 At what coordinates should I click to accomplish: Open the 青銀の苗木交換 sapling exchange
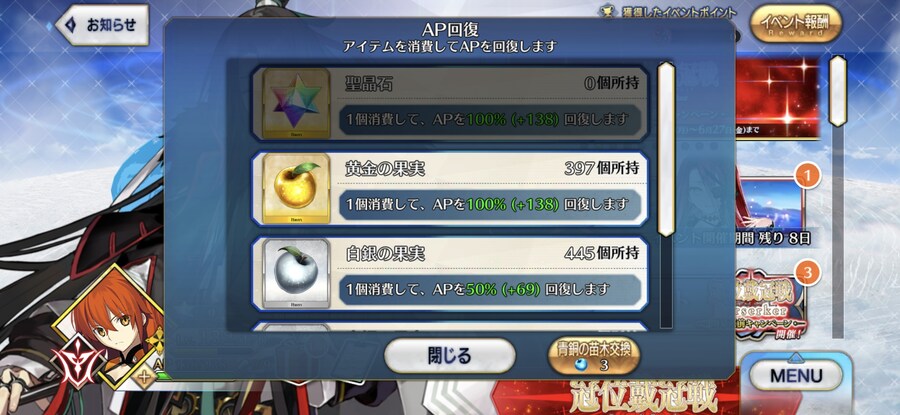click(x=595, y=355)
